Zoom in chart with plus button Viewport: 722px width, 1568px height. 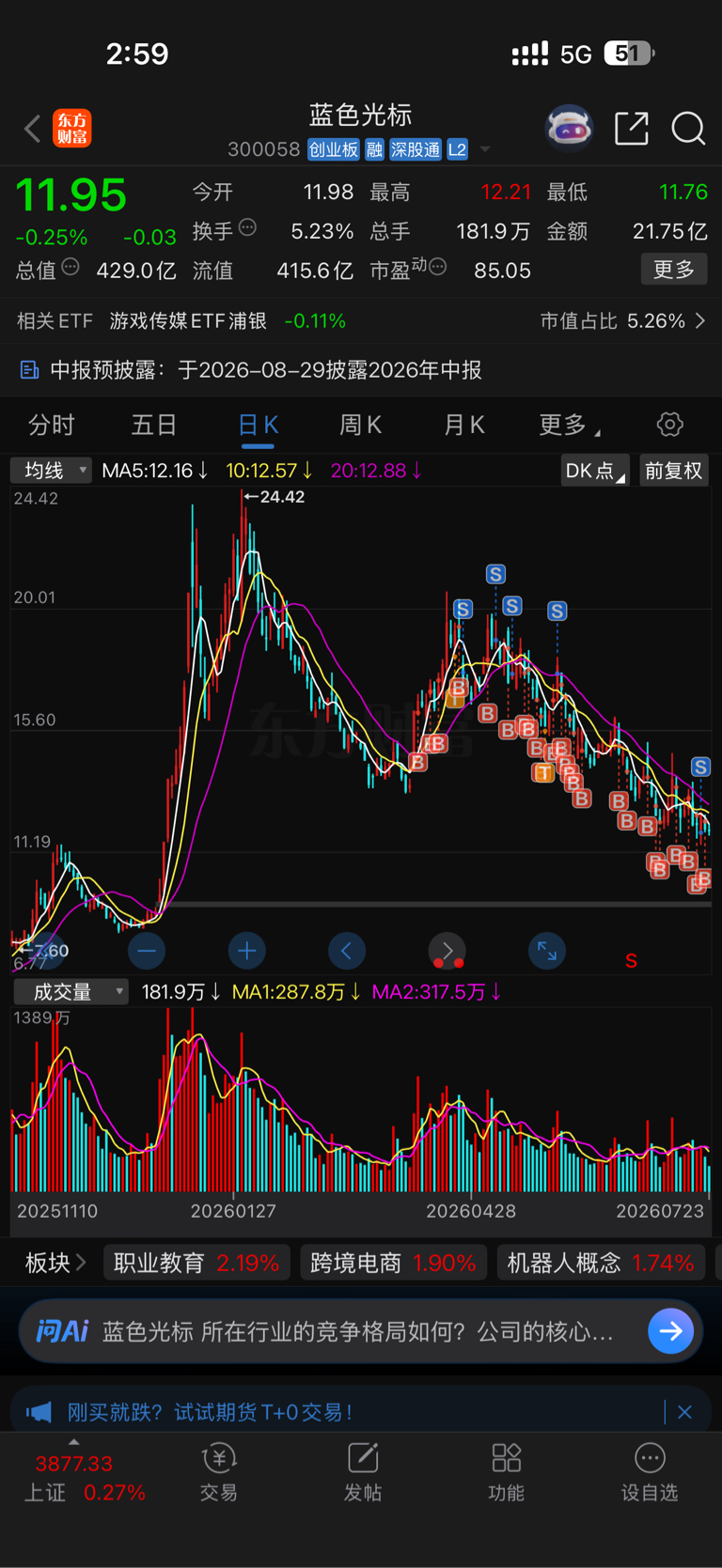[x=246, y=951]
